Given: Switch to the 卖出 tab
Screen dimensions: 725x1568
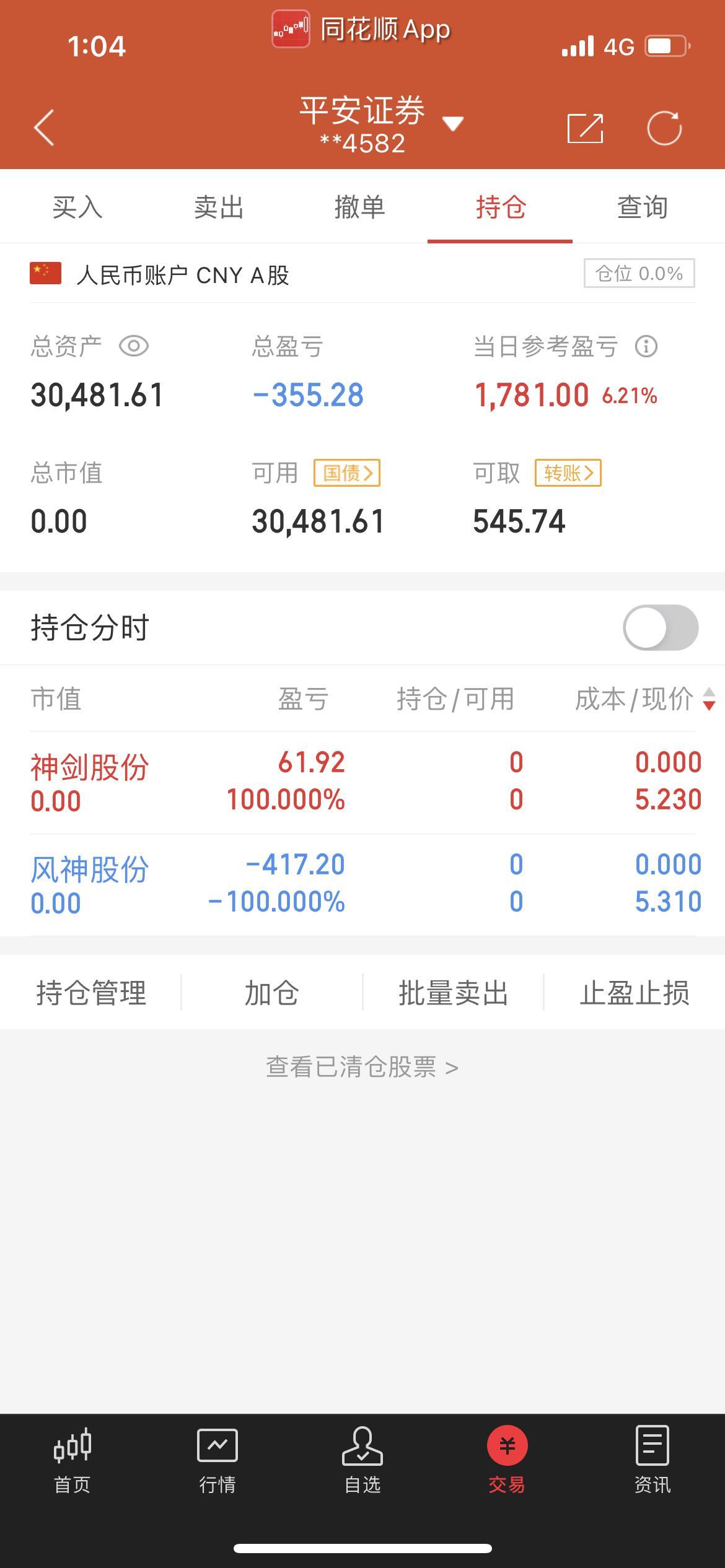Looking at the screenshot, I should (218, 207).
